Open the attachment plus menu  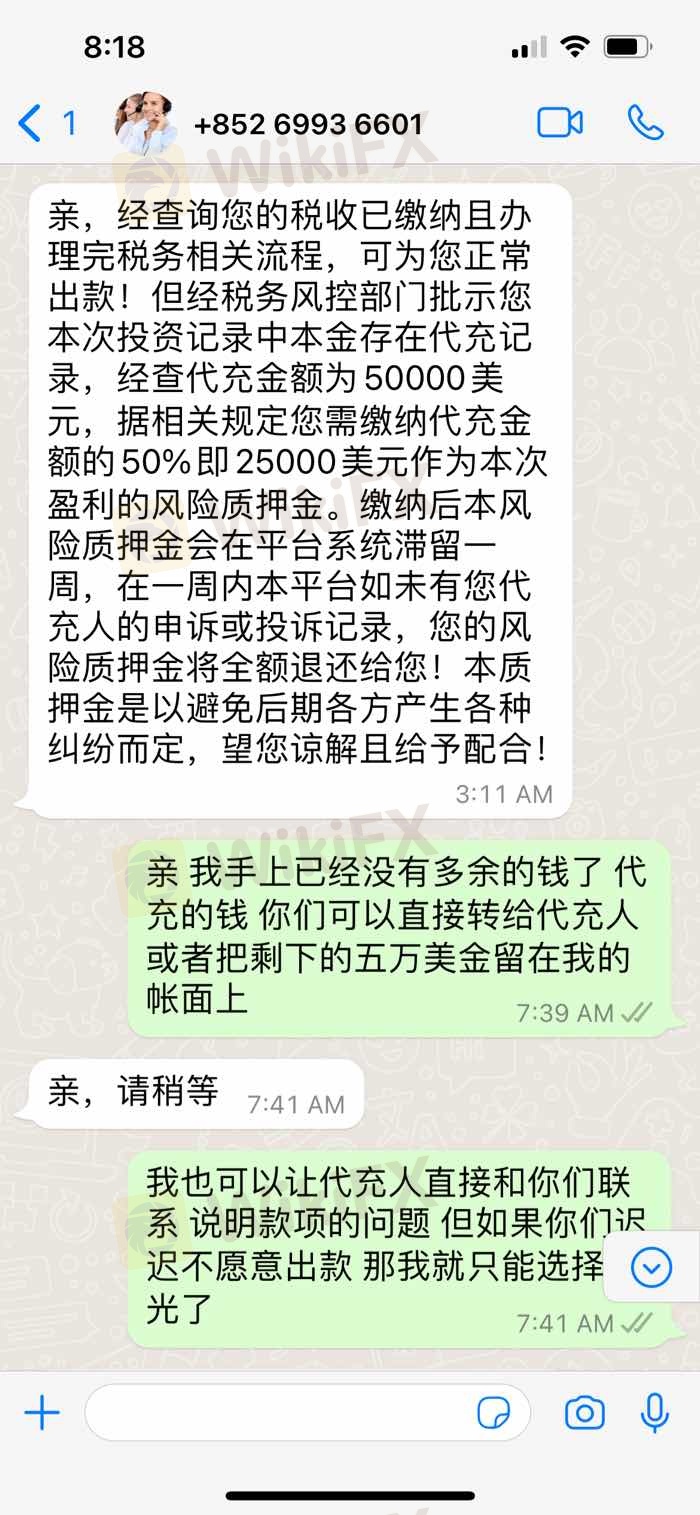(42, 1413)
